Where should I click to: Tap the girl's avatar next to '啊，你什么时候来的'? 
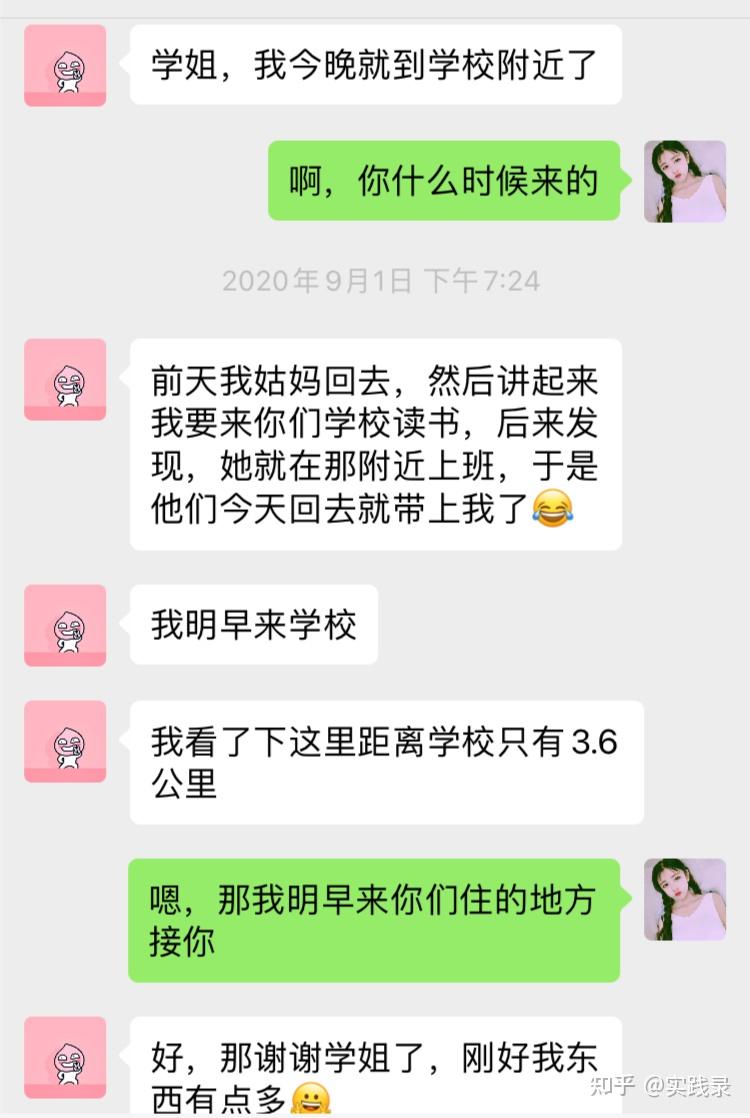pyautogui.click(x=685, y=181)
